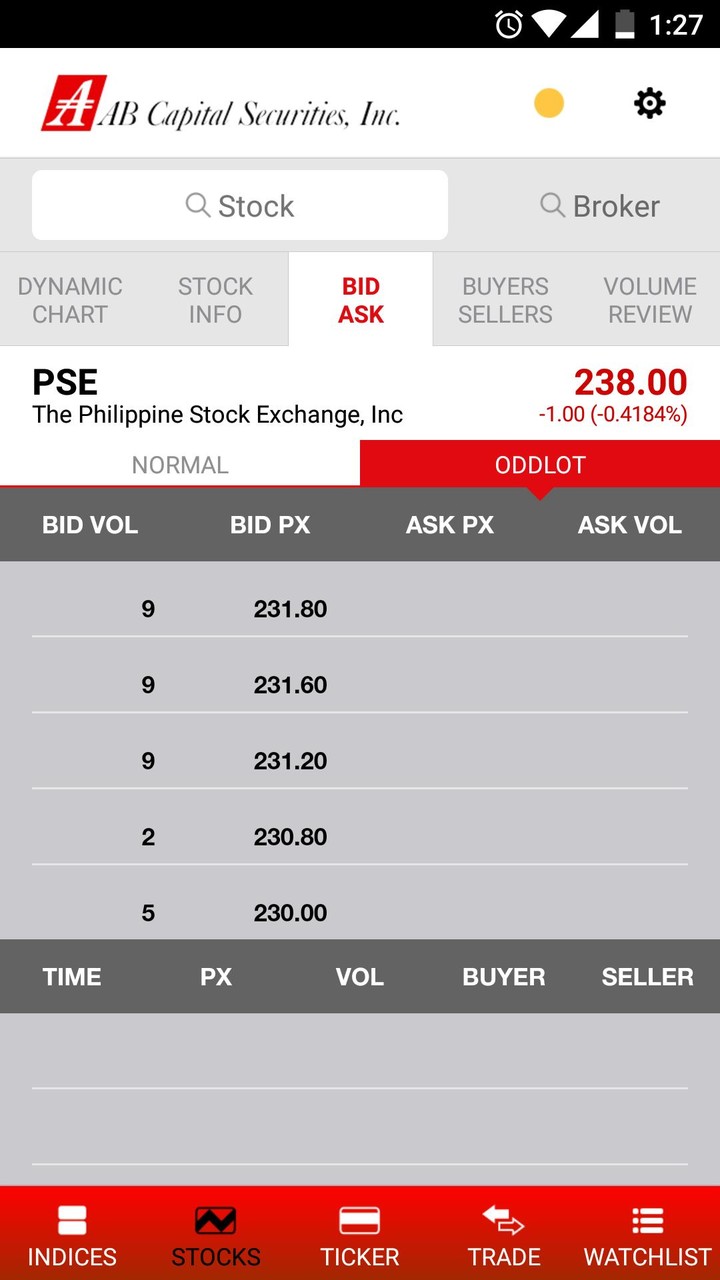Keep ODDLOT view selected
Viewport: 720px width, 1280px height.
point(540,464)
